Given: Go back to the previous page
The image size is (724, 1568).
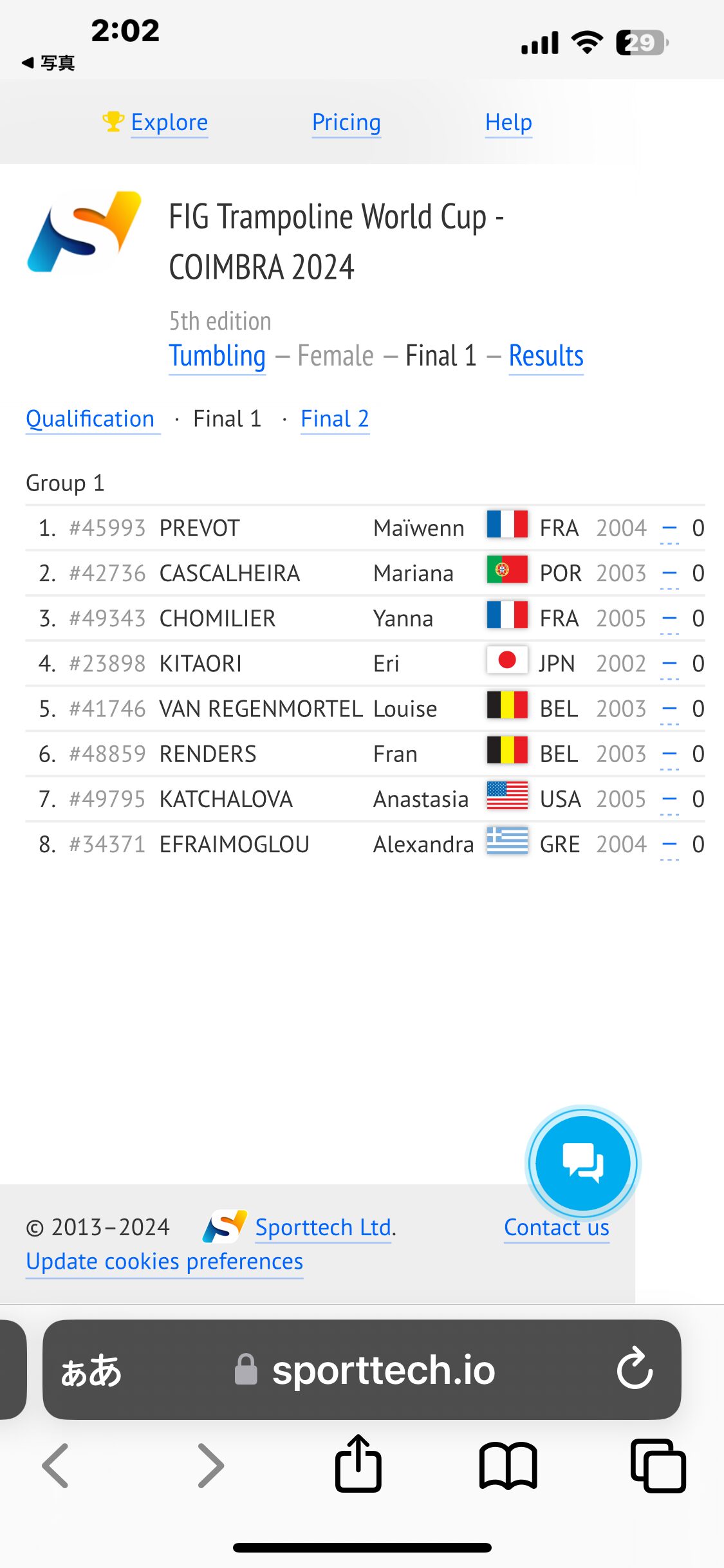Looking at the screenshot, I should pyautogui.click(x=55, y=1466).
